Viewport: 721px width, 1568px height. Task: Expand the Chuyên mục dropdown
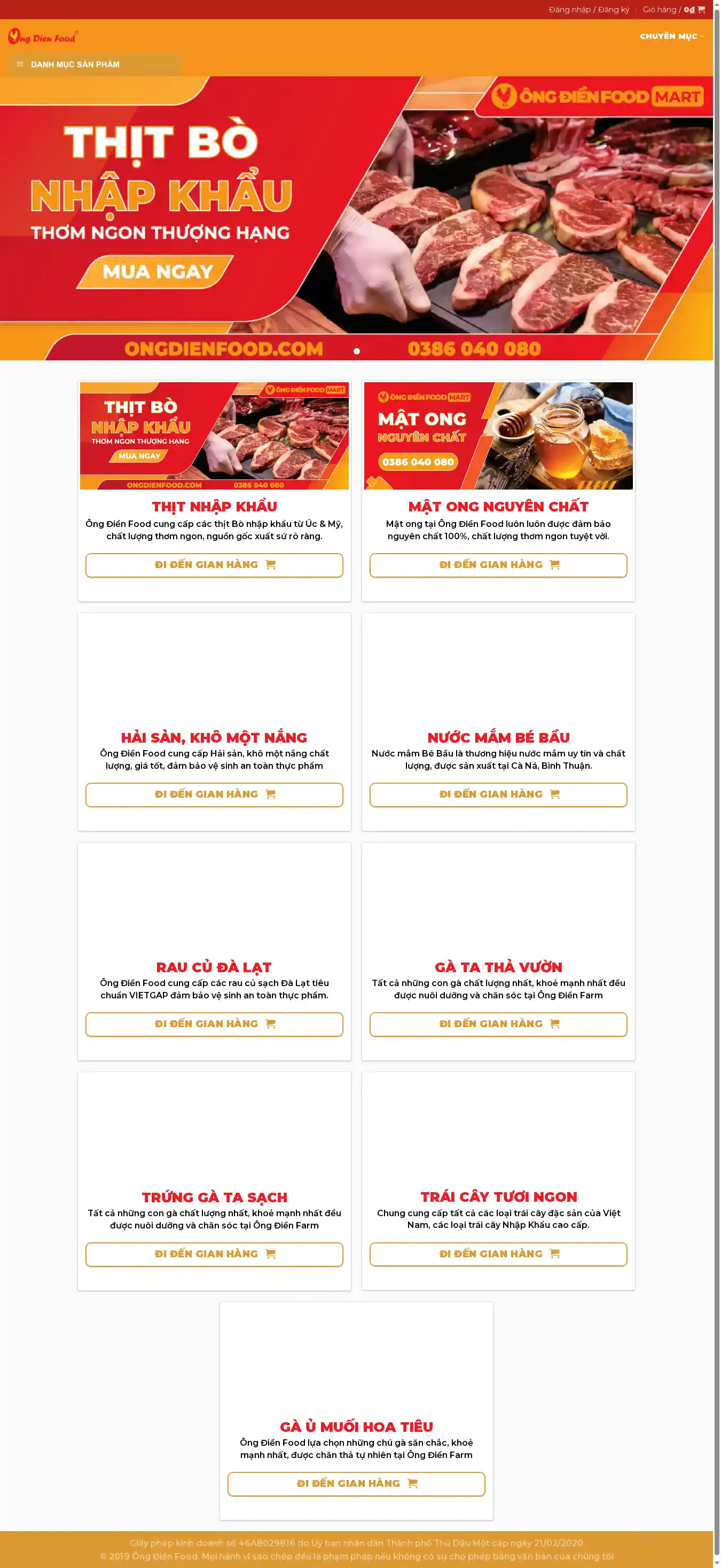pos(671,36)
